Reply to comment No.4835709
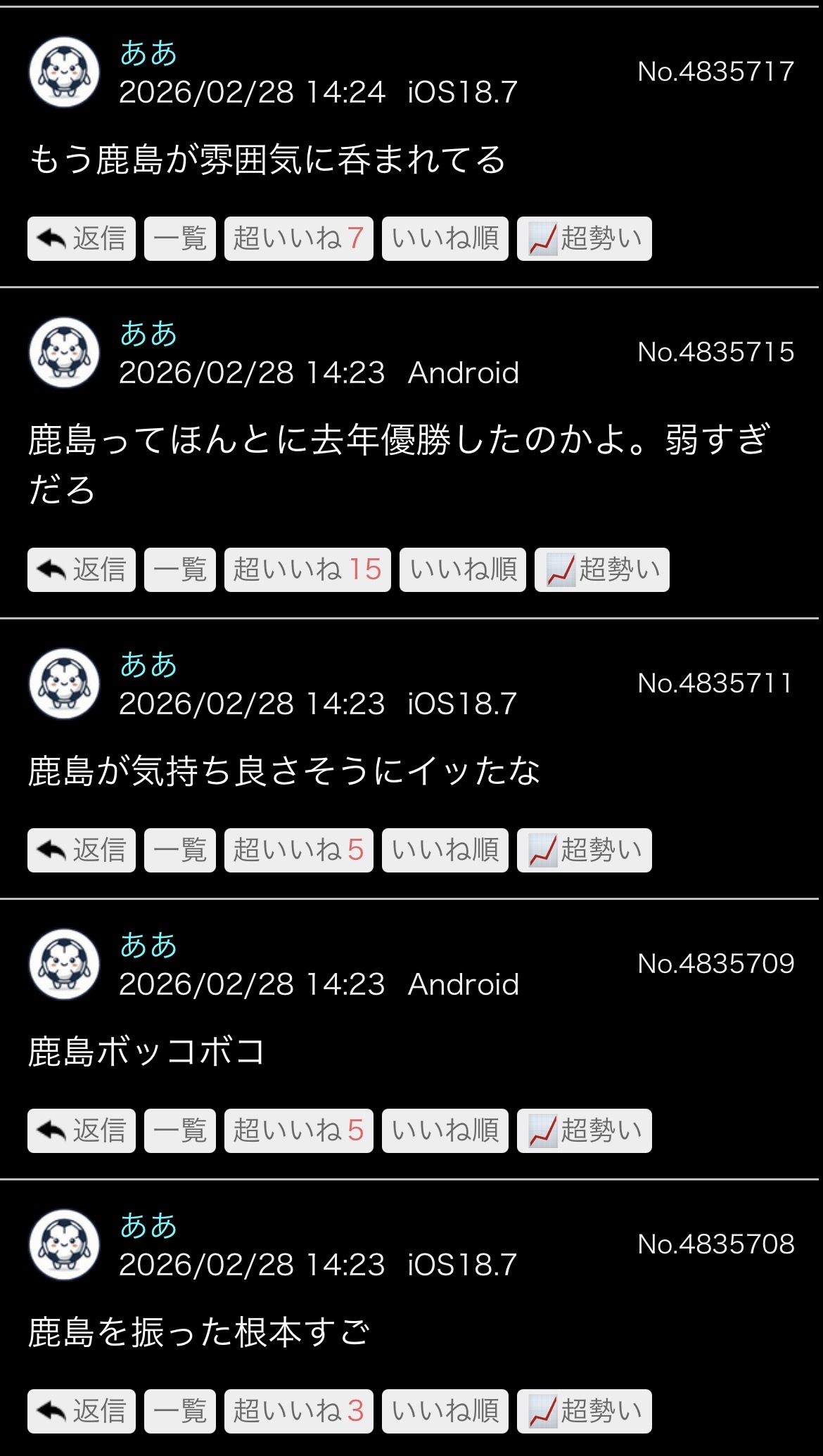Viewport: 823px width, 1456px height. click(x=82, y=1130)
